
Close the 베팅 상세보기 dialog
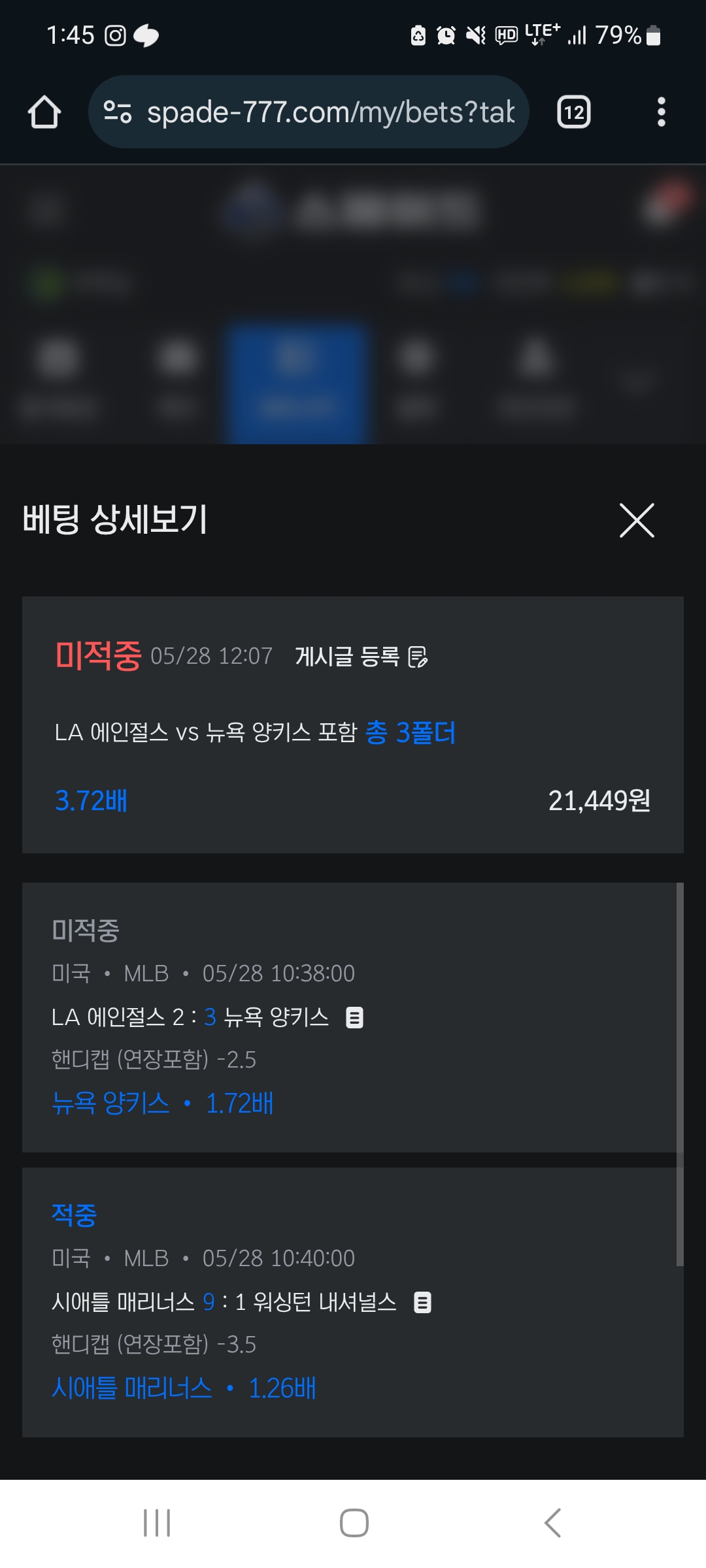point(637,521)
